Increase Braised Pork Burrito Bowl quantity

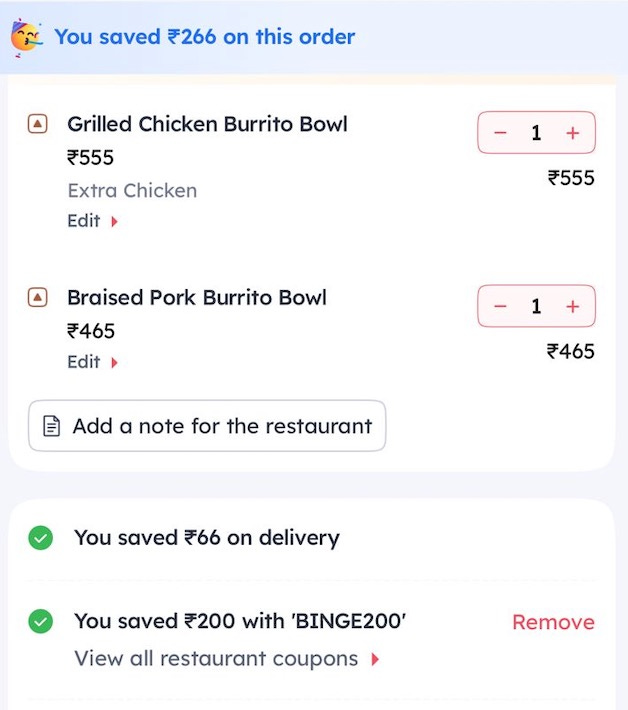coord(573,307)
